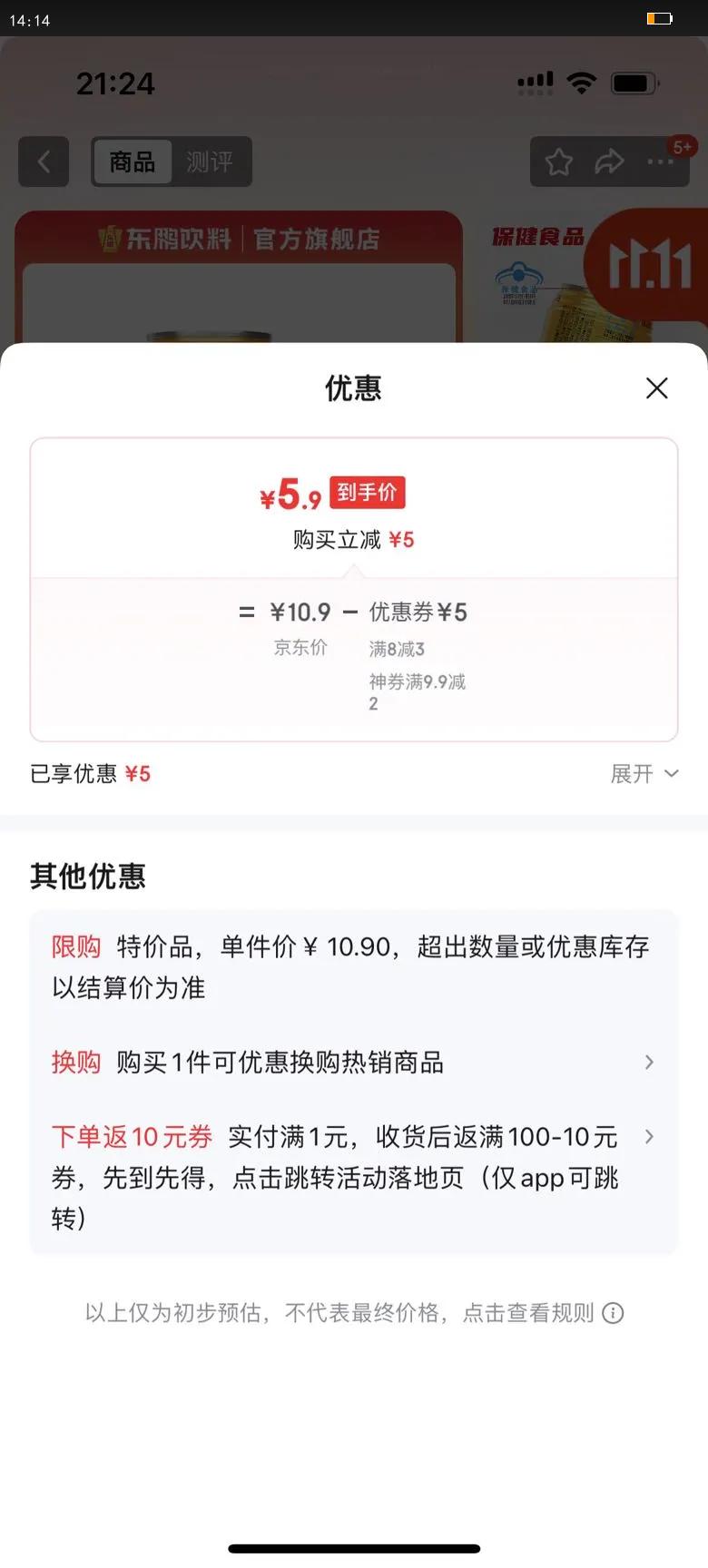Switch to the 商品 tab

pos(130,162)
